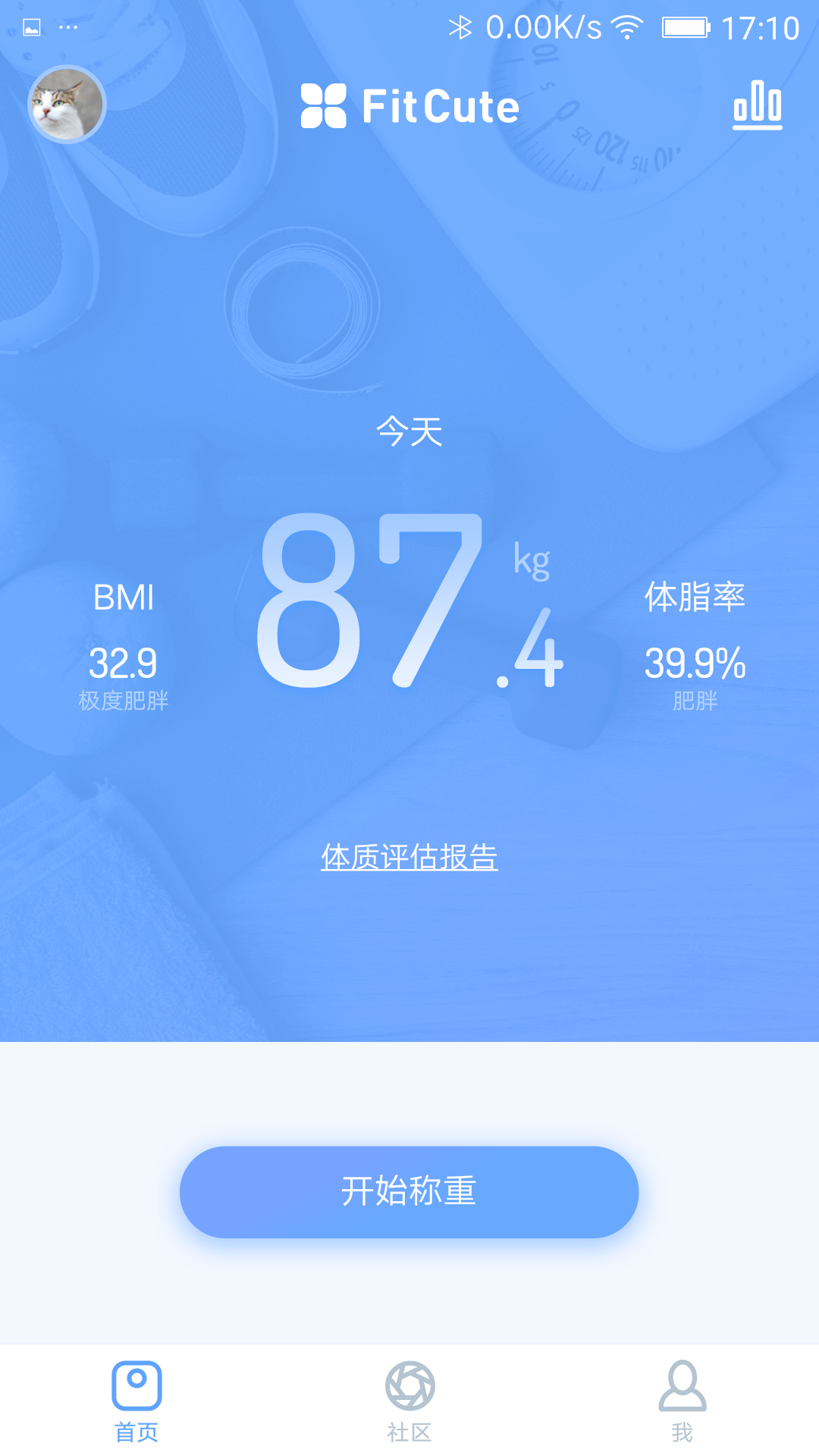Open the weight history chart icon
This screenshot has width=819, height=1456.
point(758,106)
